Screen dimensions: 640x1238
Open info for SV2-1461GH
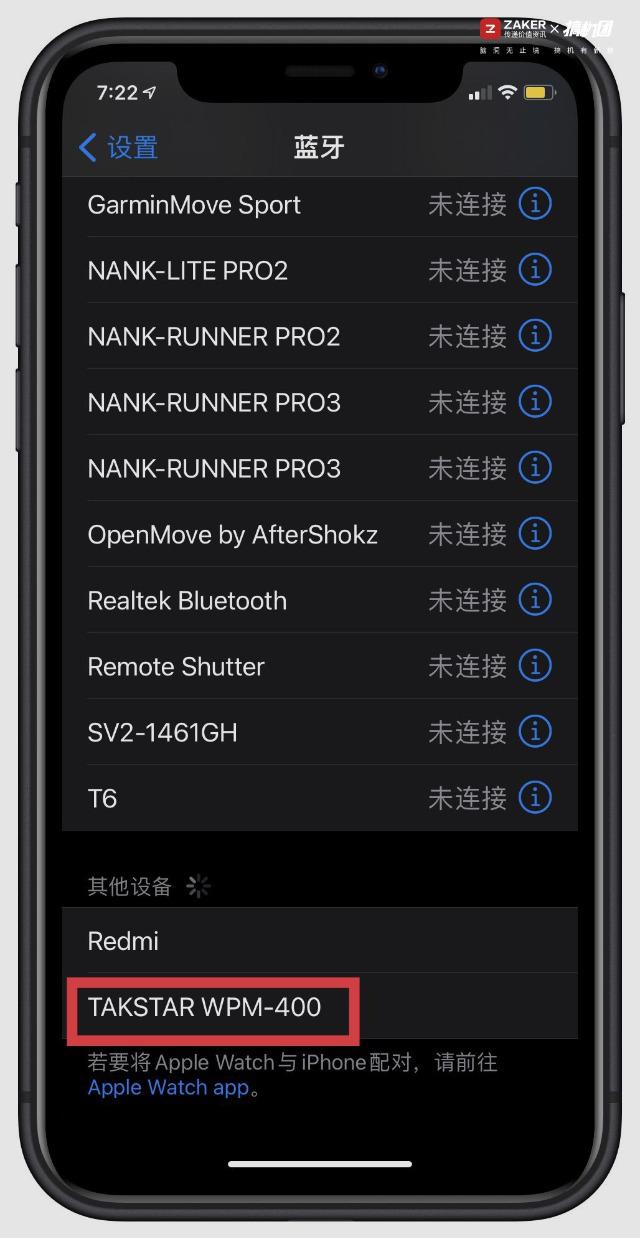[535, 732]
